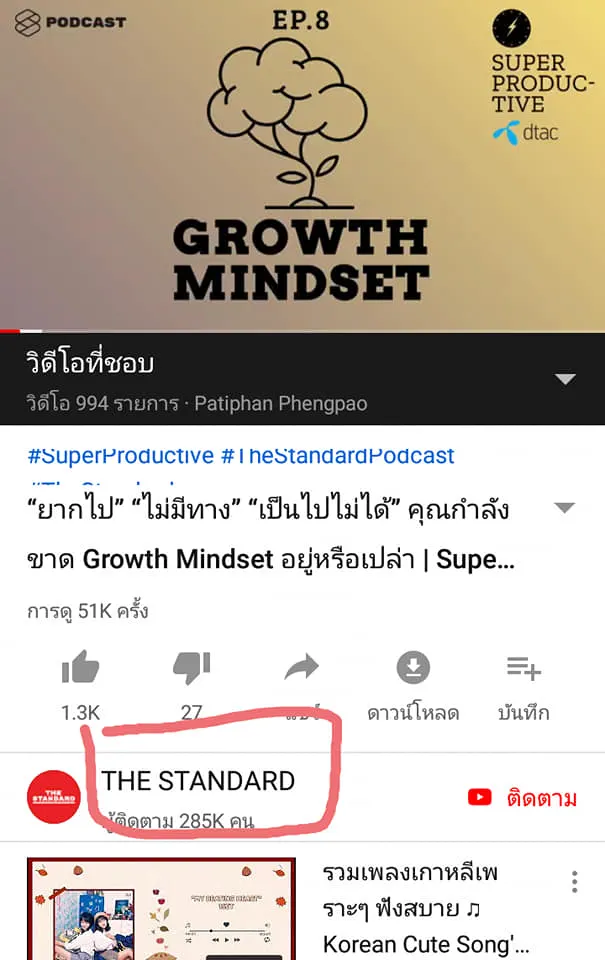605x960 pixels.
Task: Open the #TheStandardPodcast hashtag
Action: click(337, 456)
